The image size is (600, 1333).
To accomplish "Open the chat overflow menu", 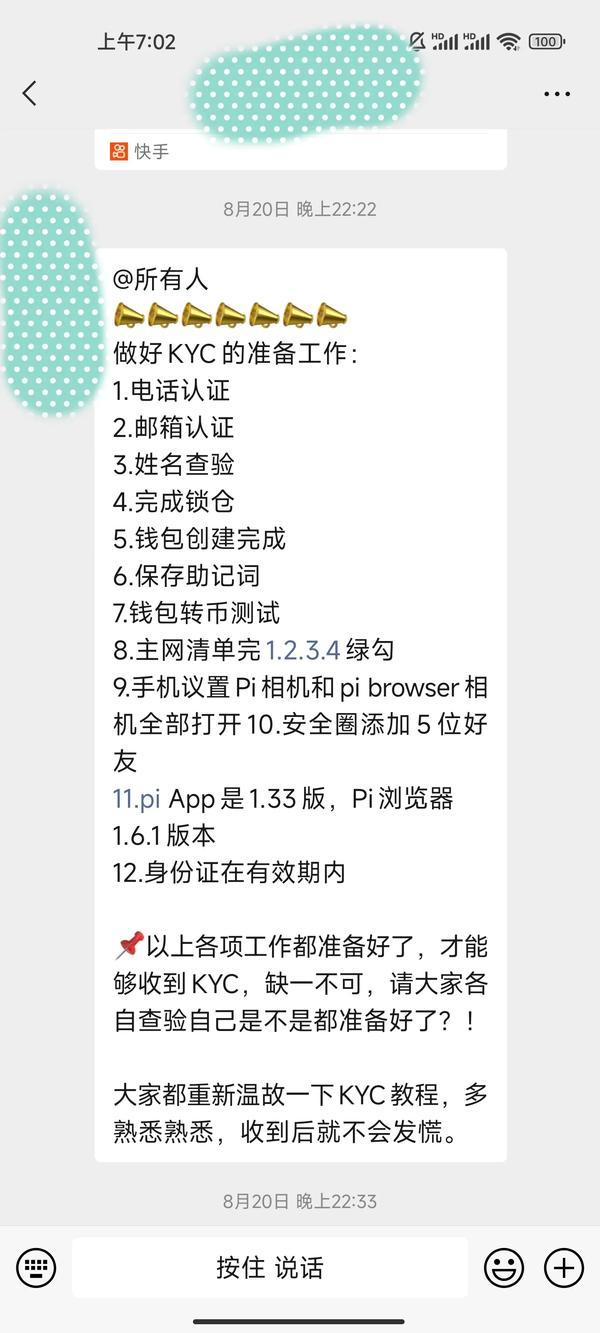I will point(557,94).
